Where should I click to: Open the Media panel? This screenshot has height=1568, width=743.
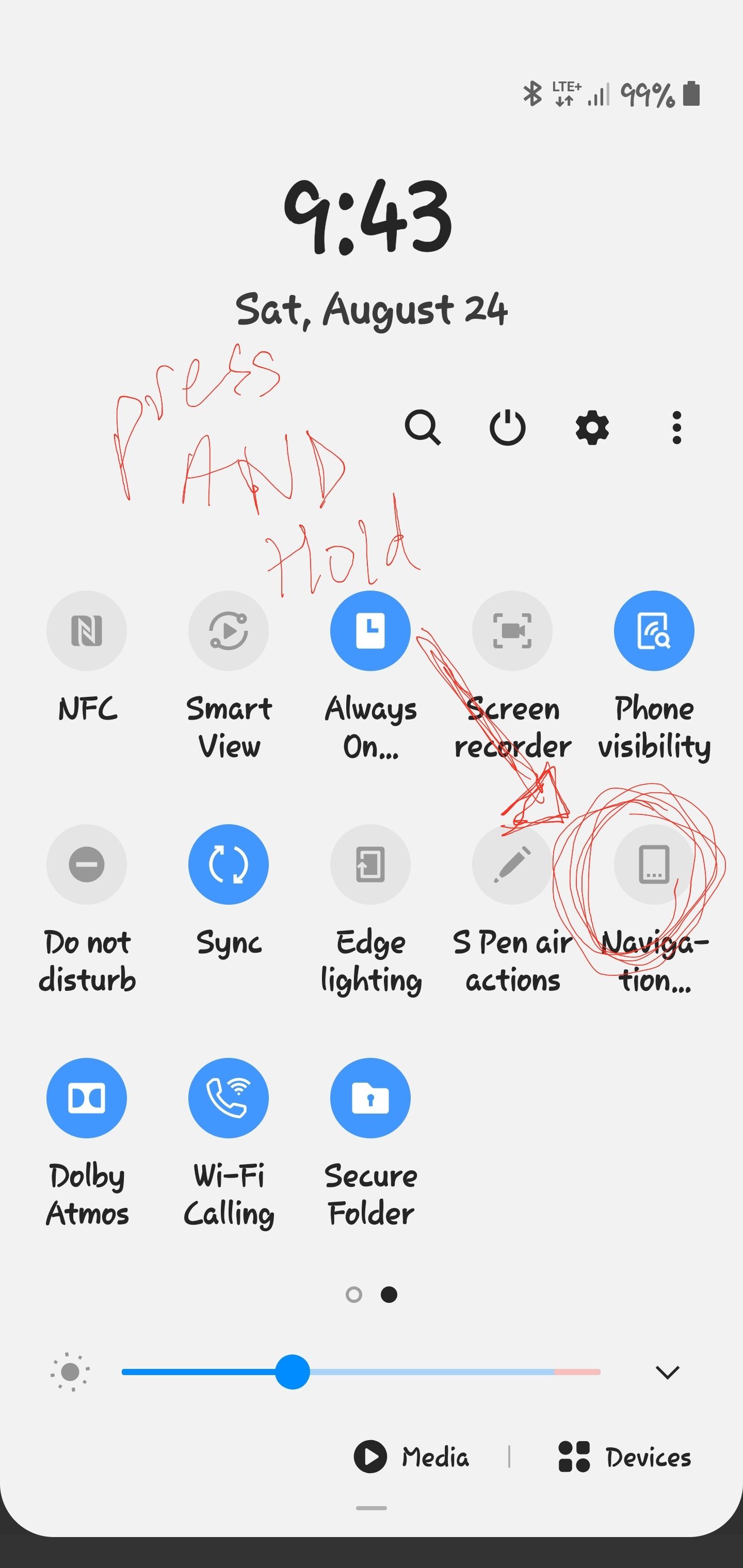pos(412,1457)
